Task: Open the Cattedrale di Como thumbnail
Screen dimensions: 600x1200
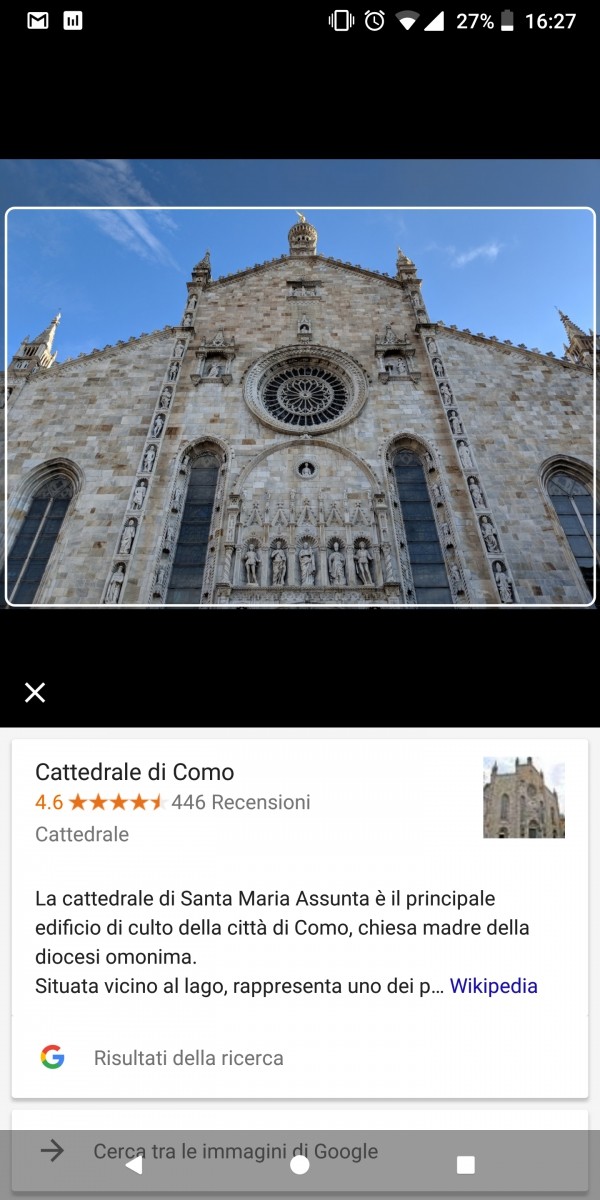Action: pos(524,798)
